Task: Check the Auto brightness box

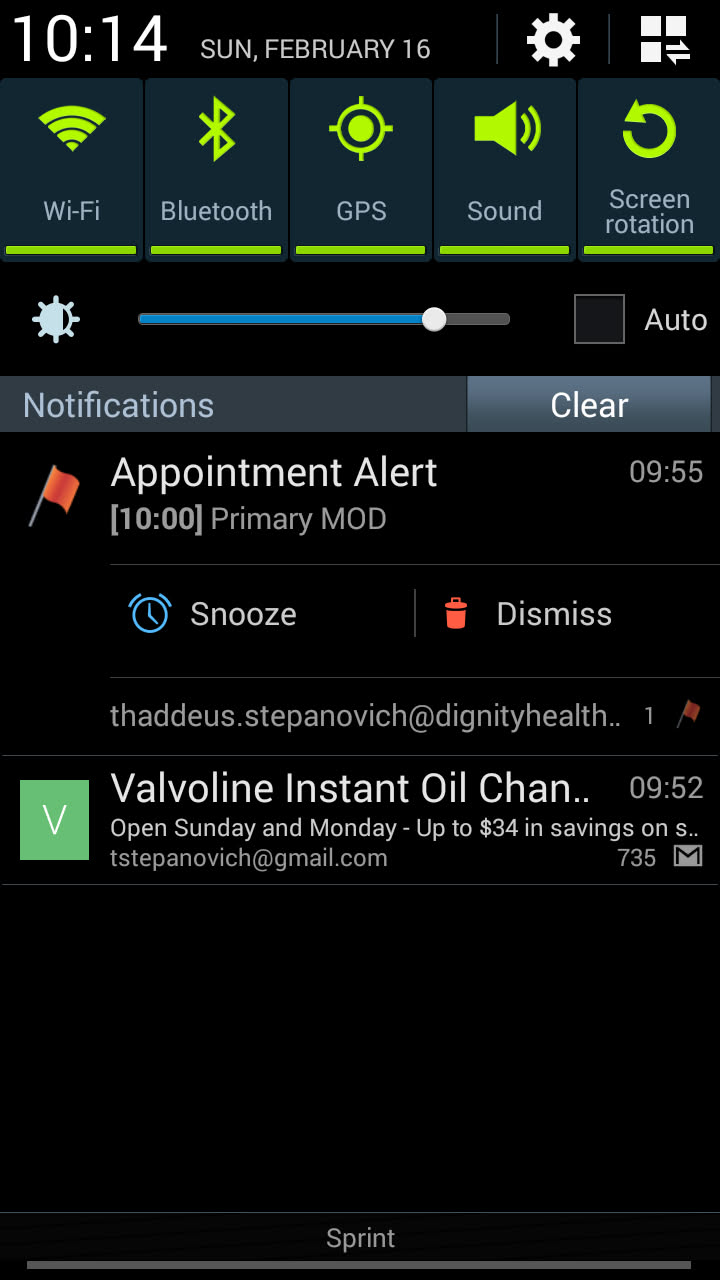Action: click(599, 320)
